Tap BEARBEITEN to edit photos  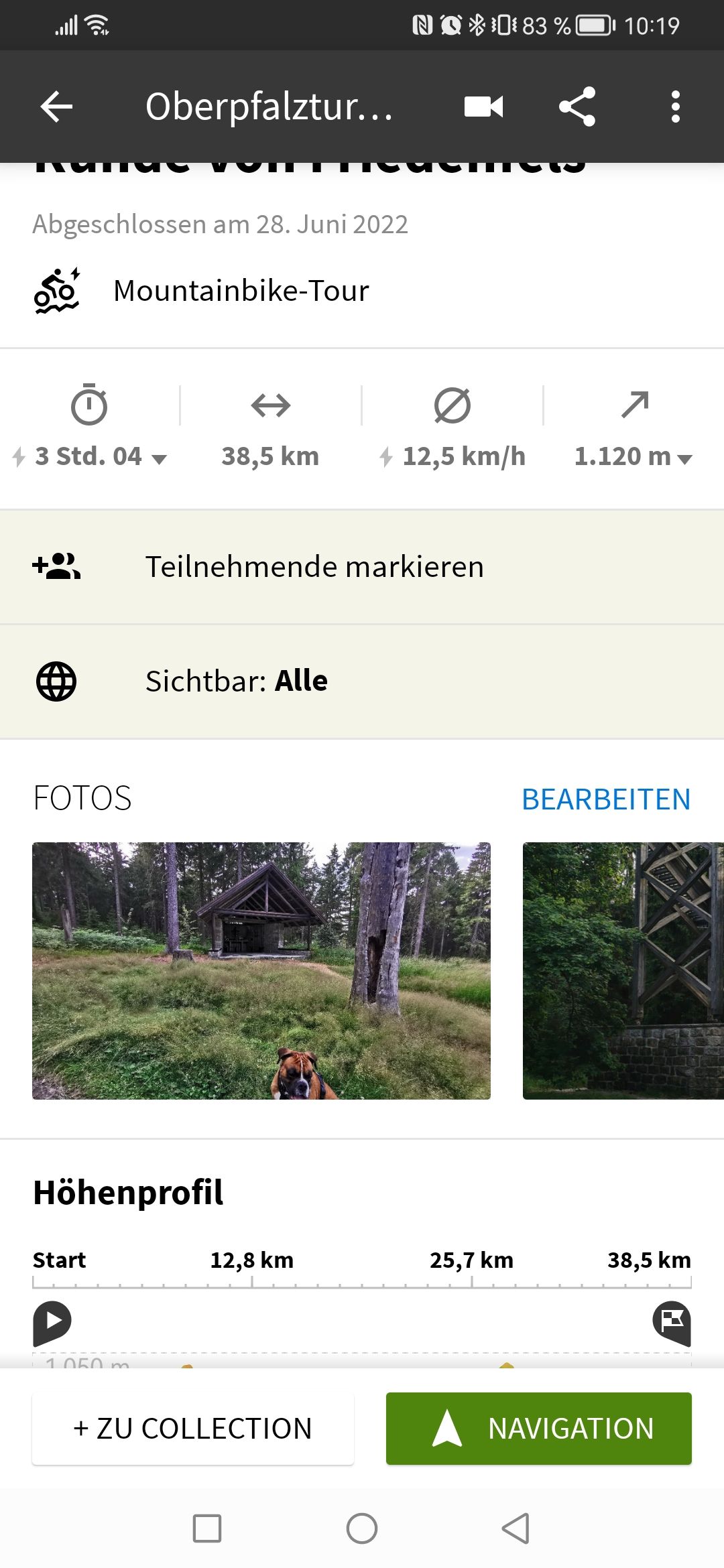[605, 799]
